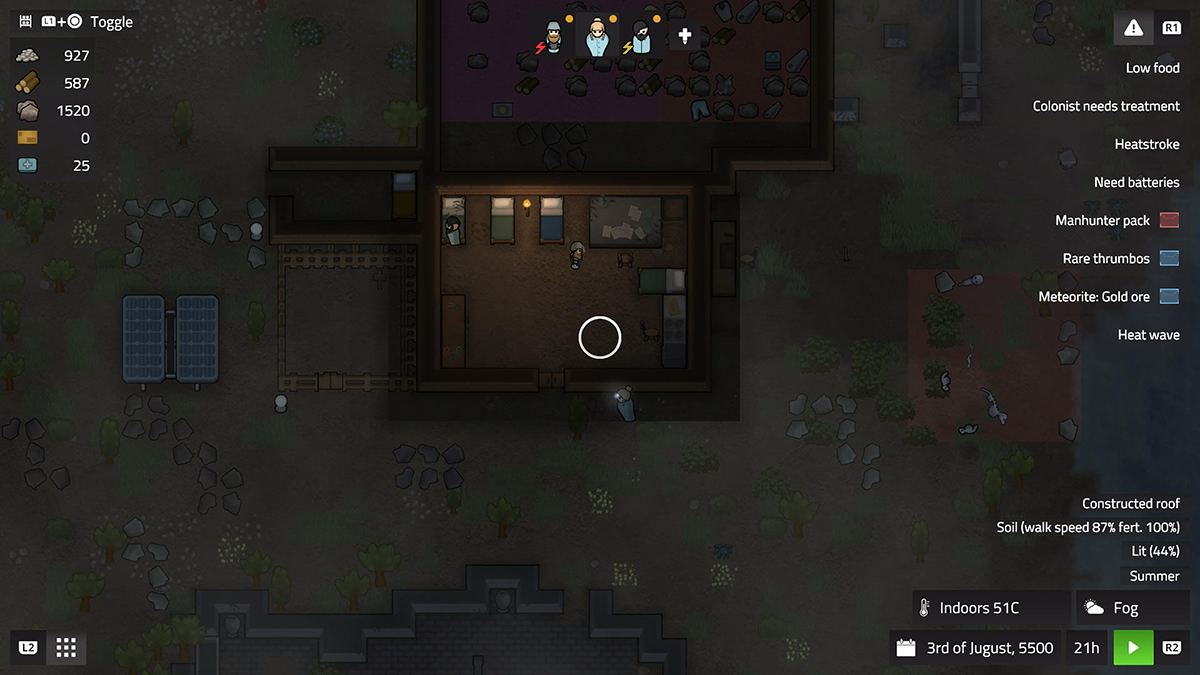1200x675 pixels.
Task: View the Heat wave condition
Action: tap(1148, 335)
